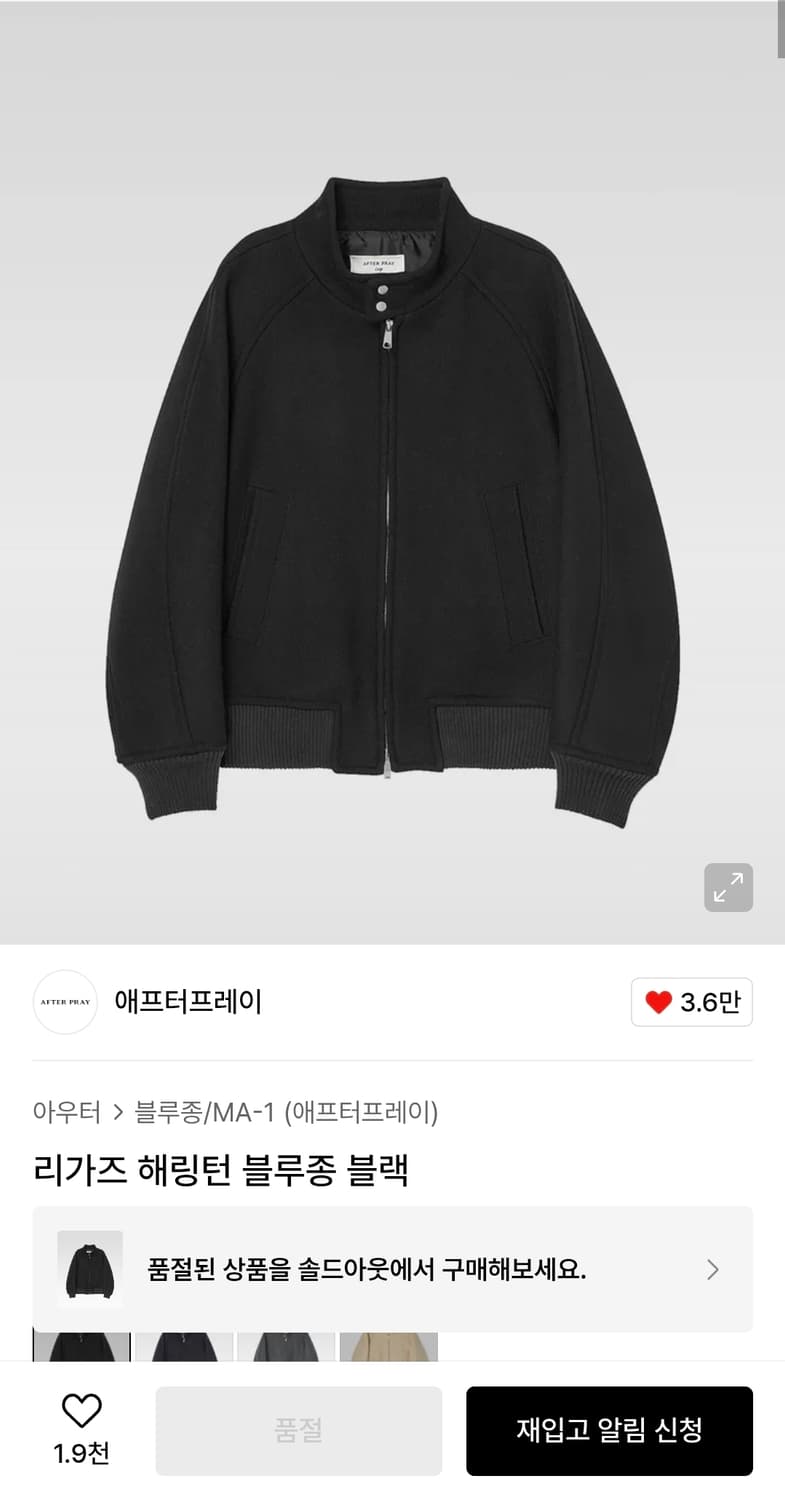The height and width of the screenshot is (1500, 785).
Task: Select the navy jacket variant thumbnail
Action: pos(184,1345)
